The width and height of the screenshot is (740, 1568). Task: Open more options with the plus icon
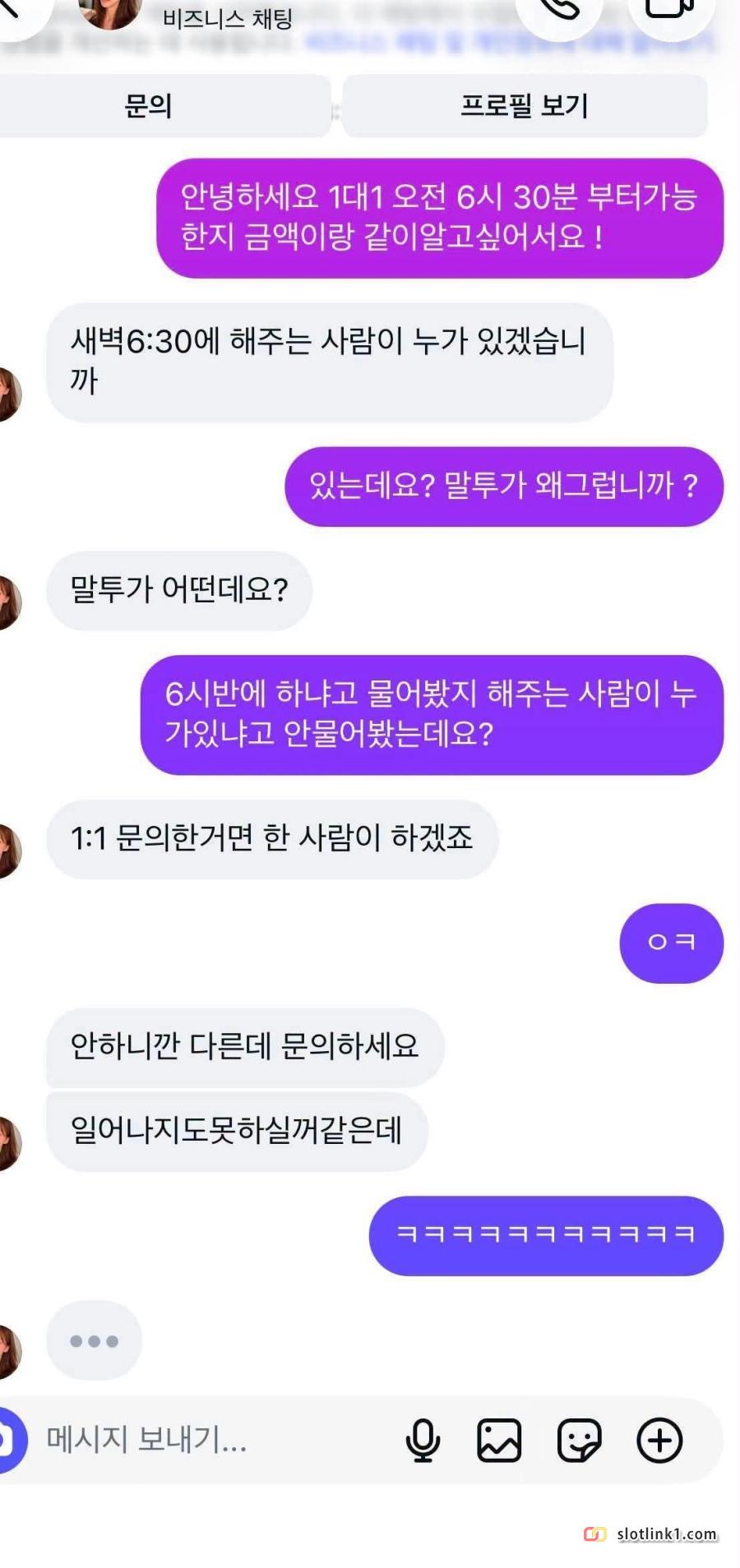(660, 1440)
